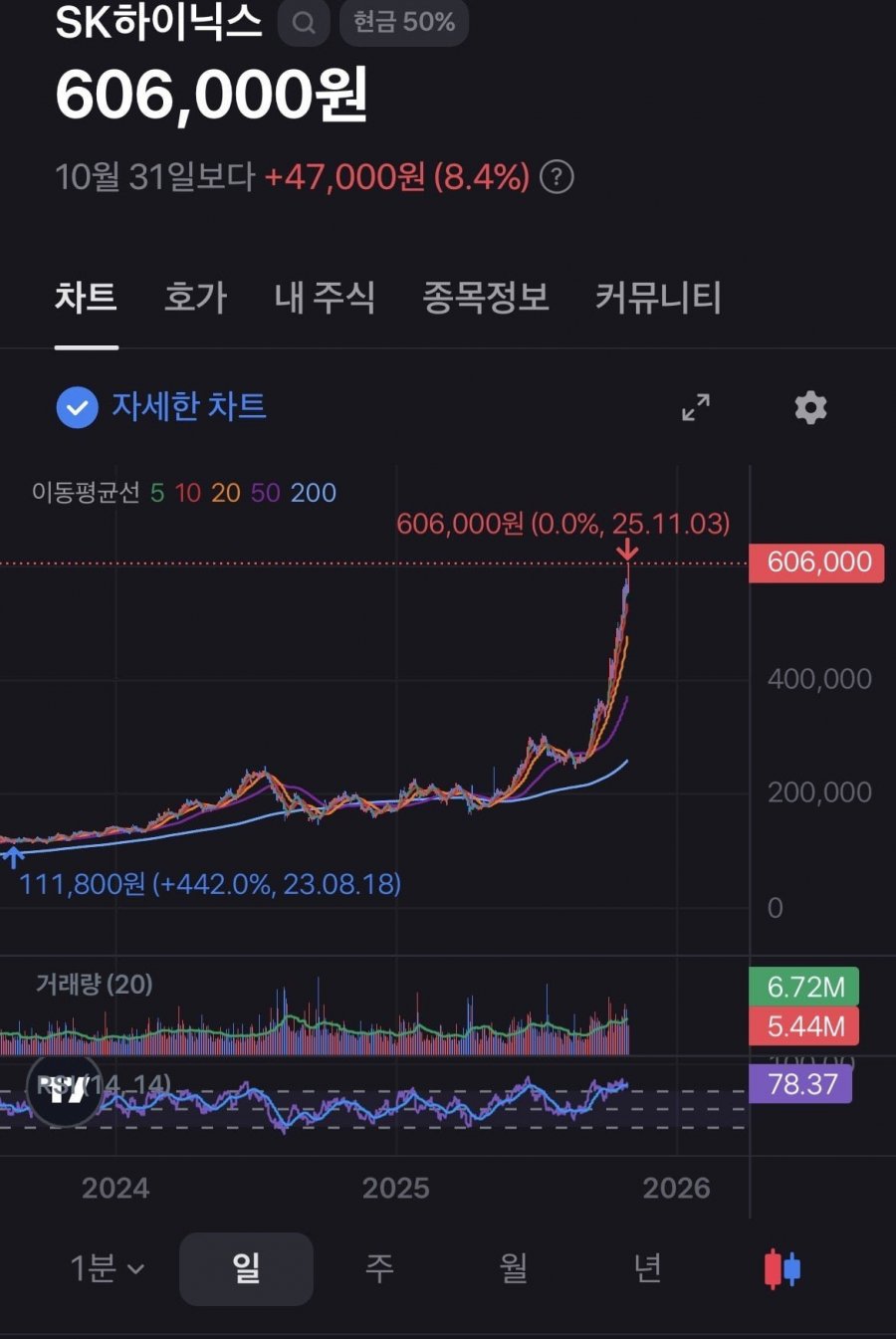Open the 내 주식 tab

(x=325, y=297)
